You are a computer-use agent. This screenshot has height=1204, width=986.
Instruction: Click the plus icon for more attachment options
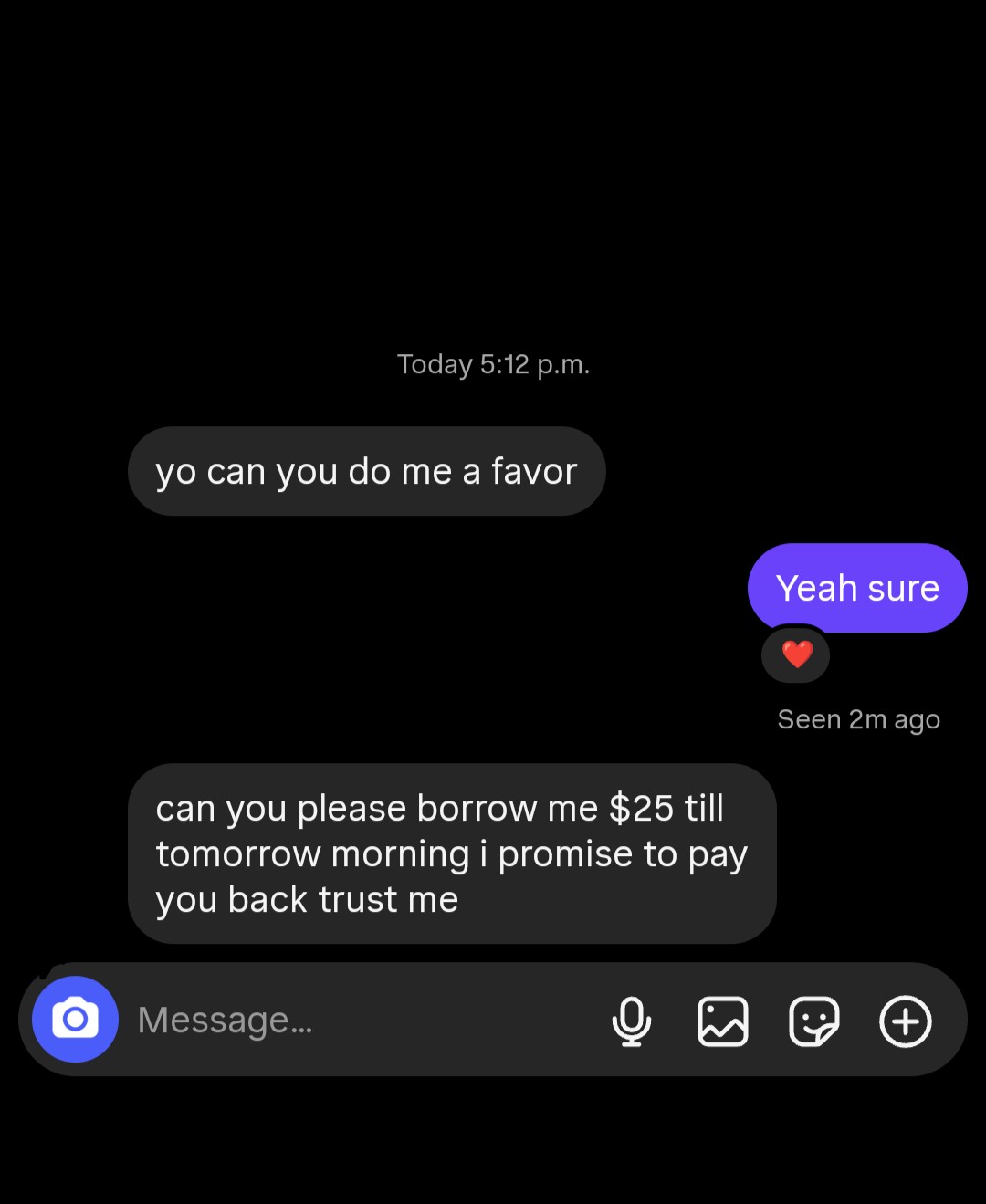[x=905, y=1021]
